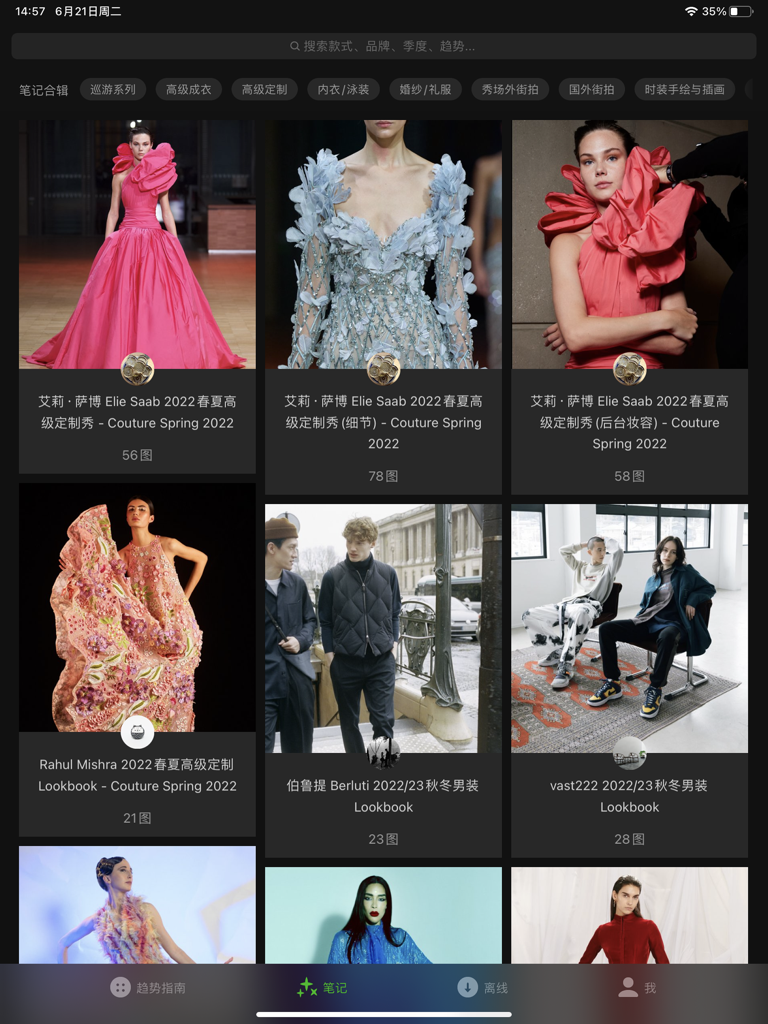This screenshot has height=1024, width=768.
Task: Tap the search input field
Action: [x=384, y=45]
